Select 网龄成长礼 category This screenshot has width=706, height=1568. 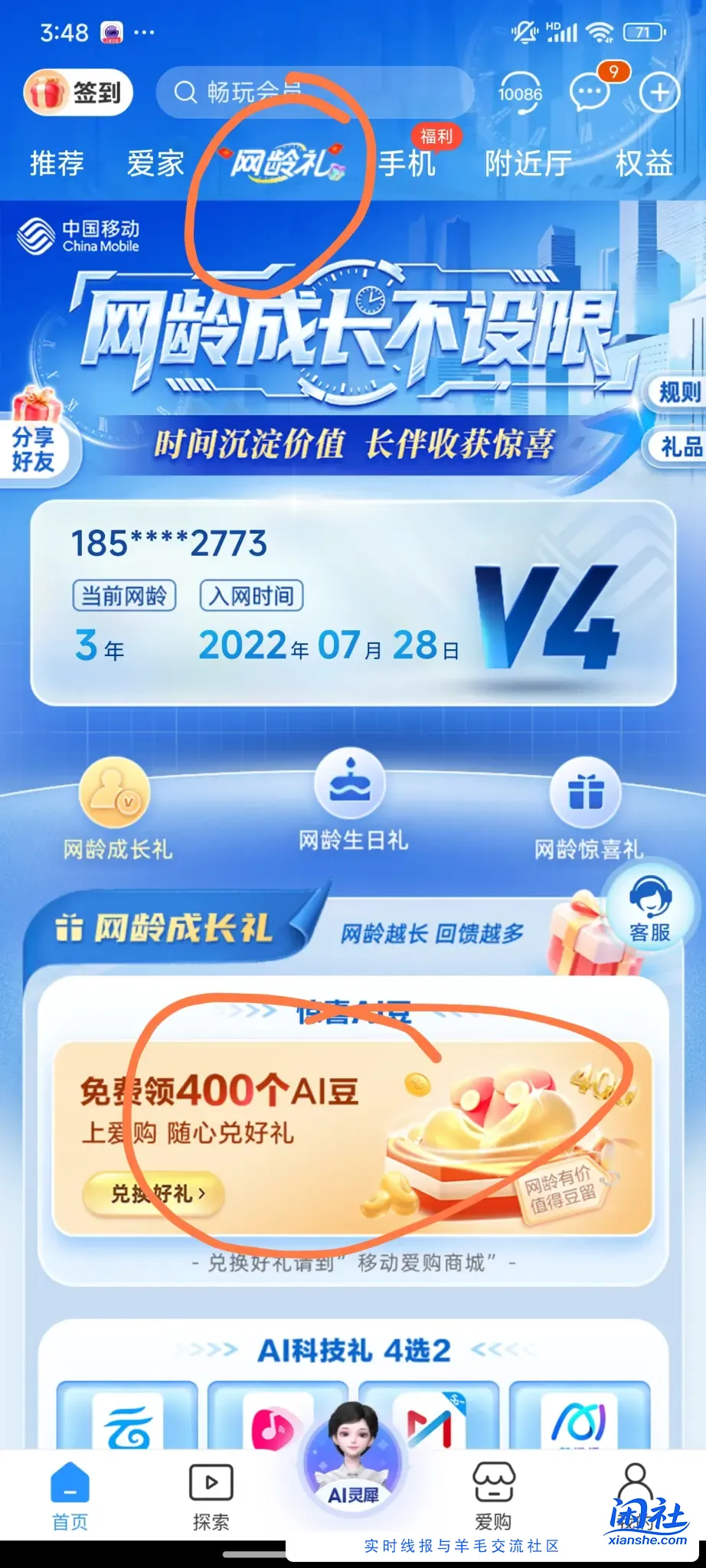117,809
